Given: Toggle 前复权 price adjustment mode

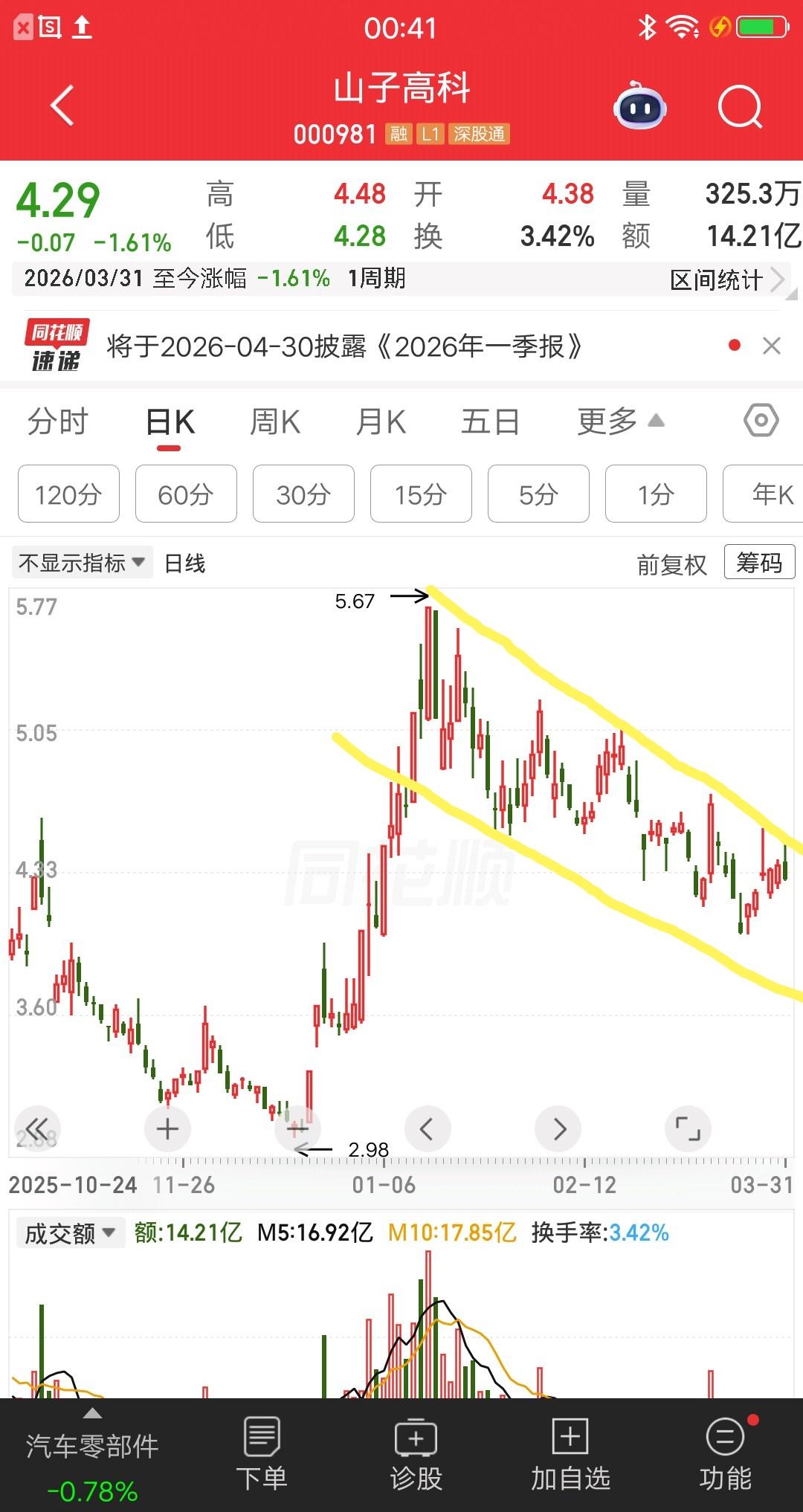Looking at the screenshot, I should point(671,563).
